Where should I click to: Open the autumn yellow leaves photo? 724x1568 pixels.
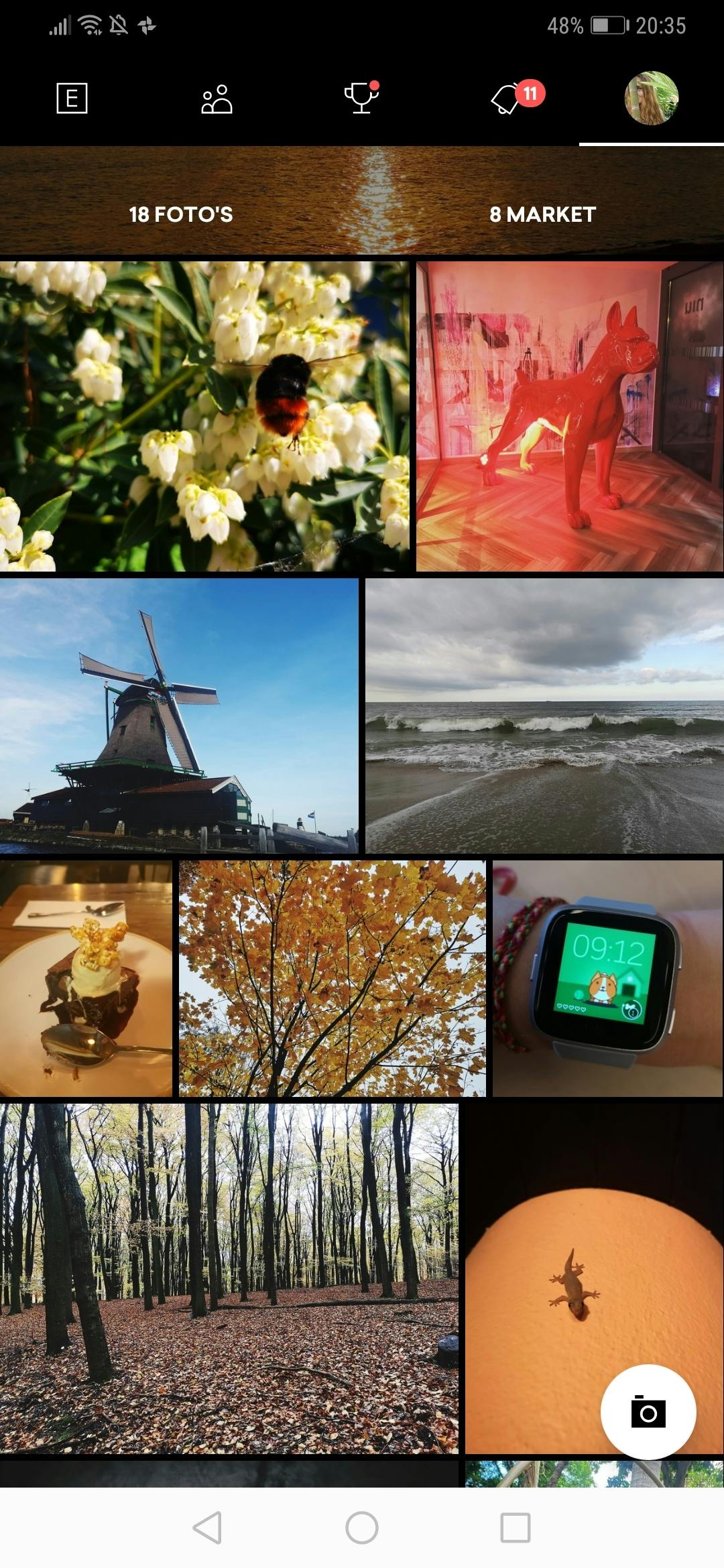(x=332, y=978)
